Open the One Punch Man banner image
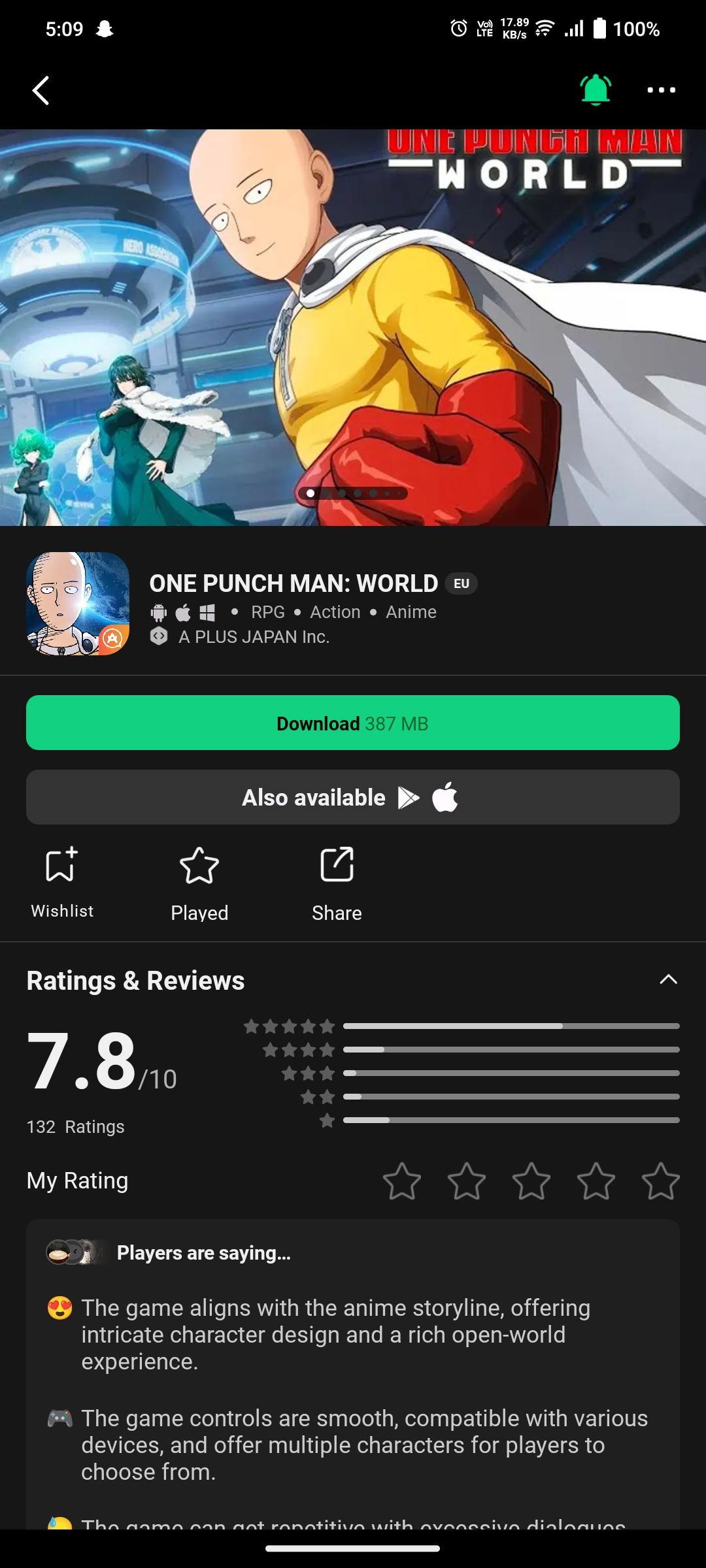 pos(353,327)
